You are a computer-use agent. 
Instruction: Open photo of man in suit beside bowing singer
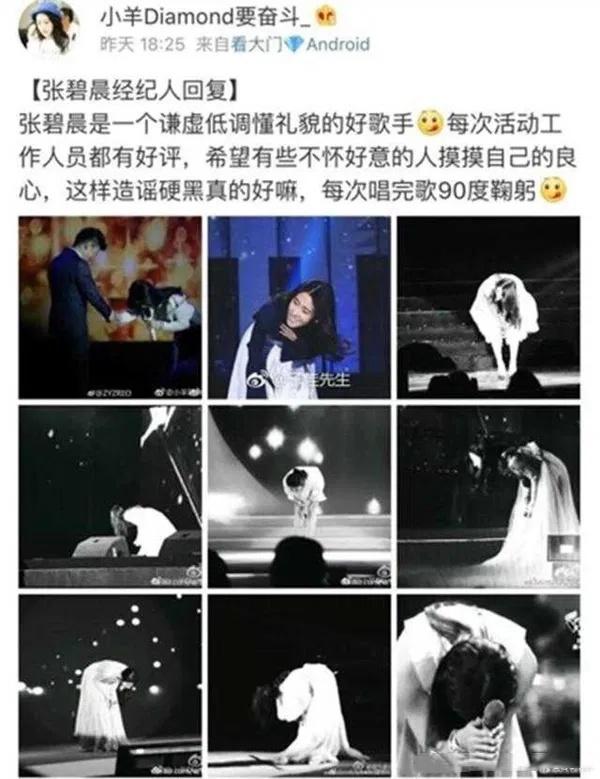110,307
